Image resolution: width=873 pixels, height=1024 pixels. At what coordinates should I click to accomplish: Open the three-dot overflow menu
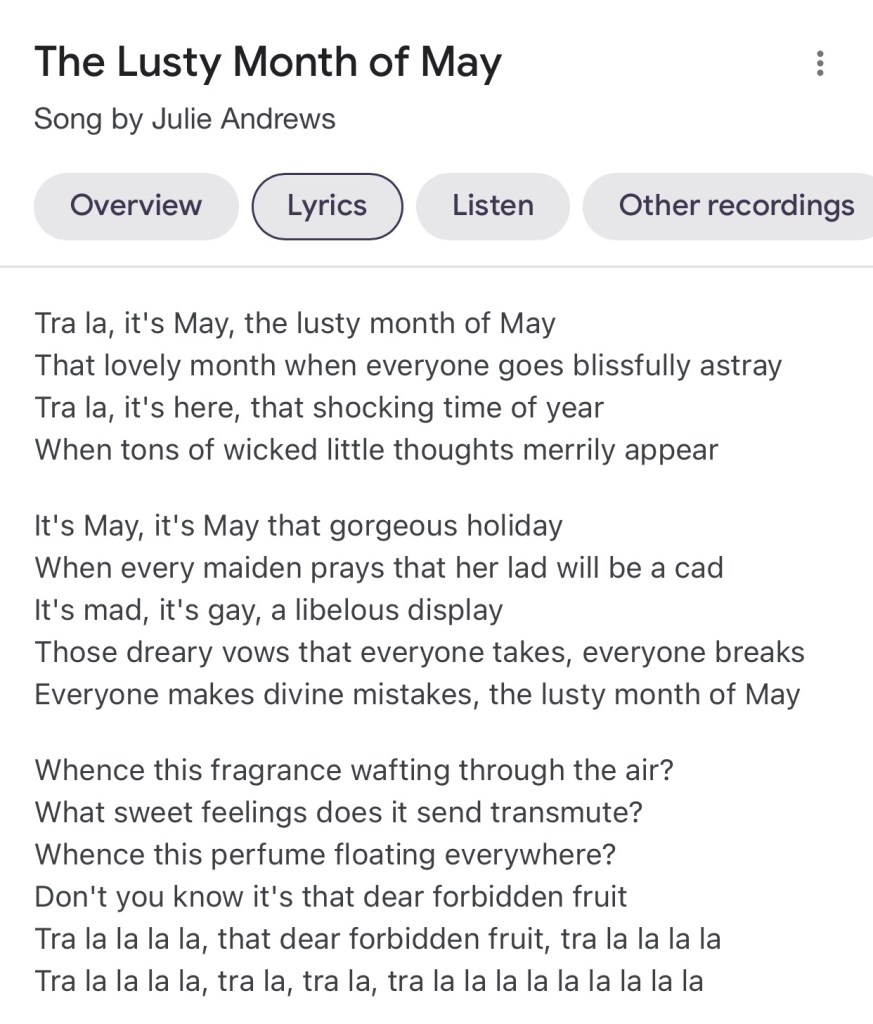click(x=820, y=64)
